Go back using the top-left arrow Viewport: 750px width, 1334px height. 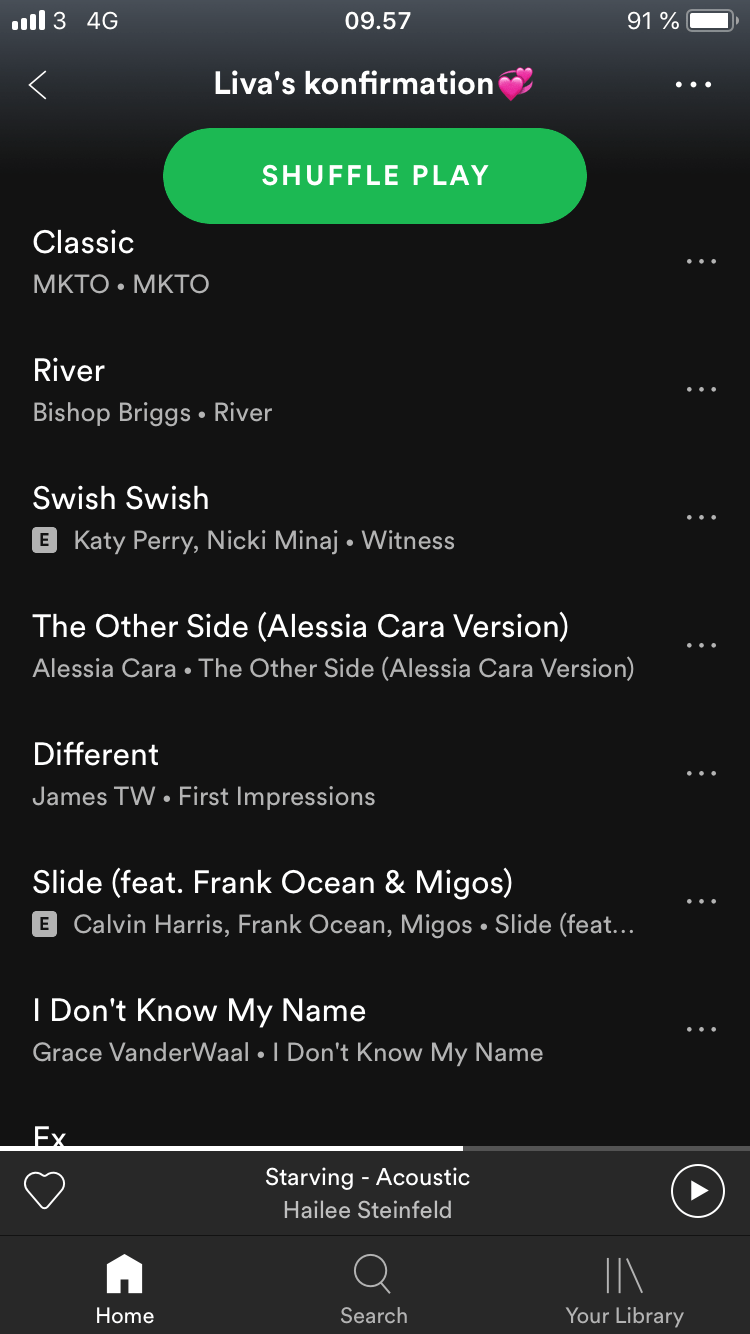pyautogui.click(x=38, y=85)
